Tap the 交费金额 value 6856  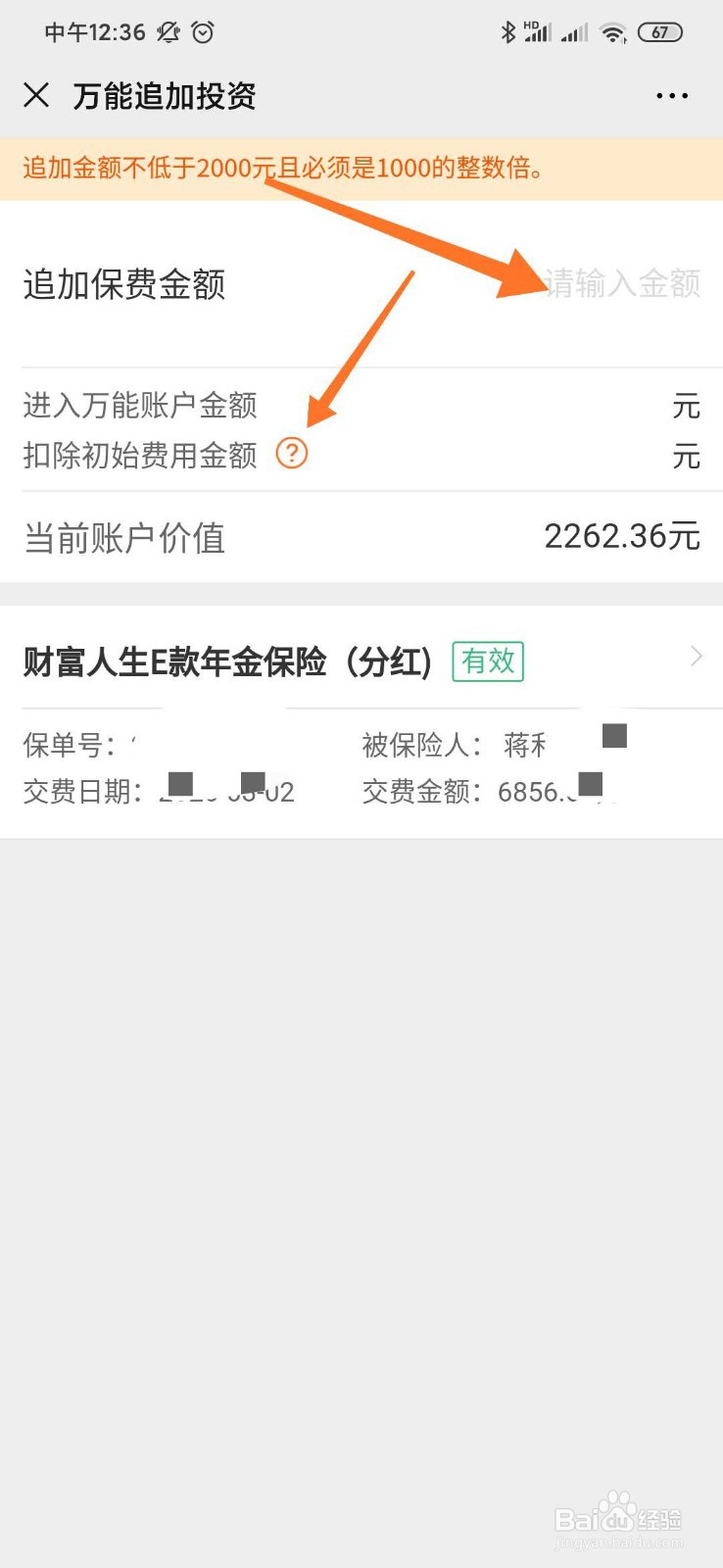coord(540,792)
